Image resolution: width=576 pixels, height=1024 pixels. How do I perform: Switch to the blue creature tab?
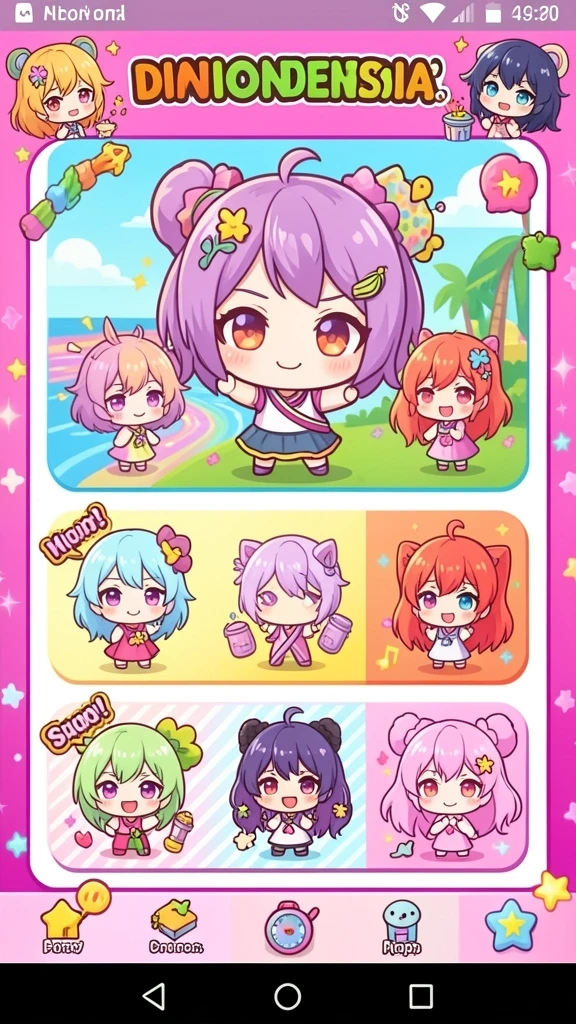coord(402,927)
